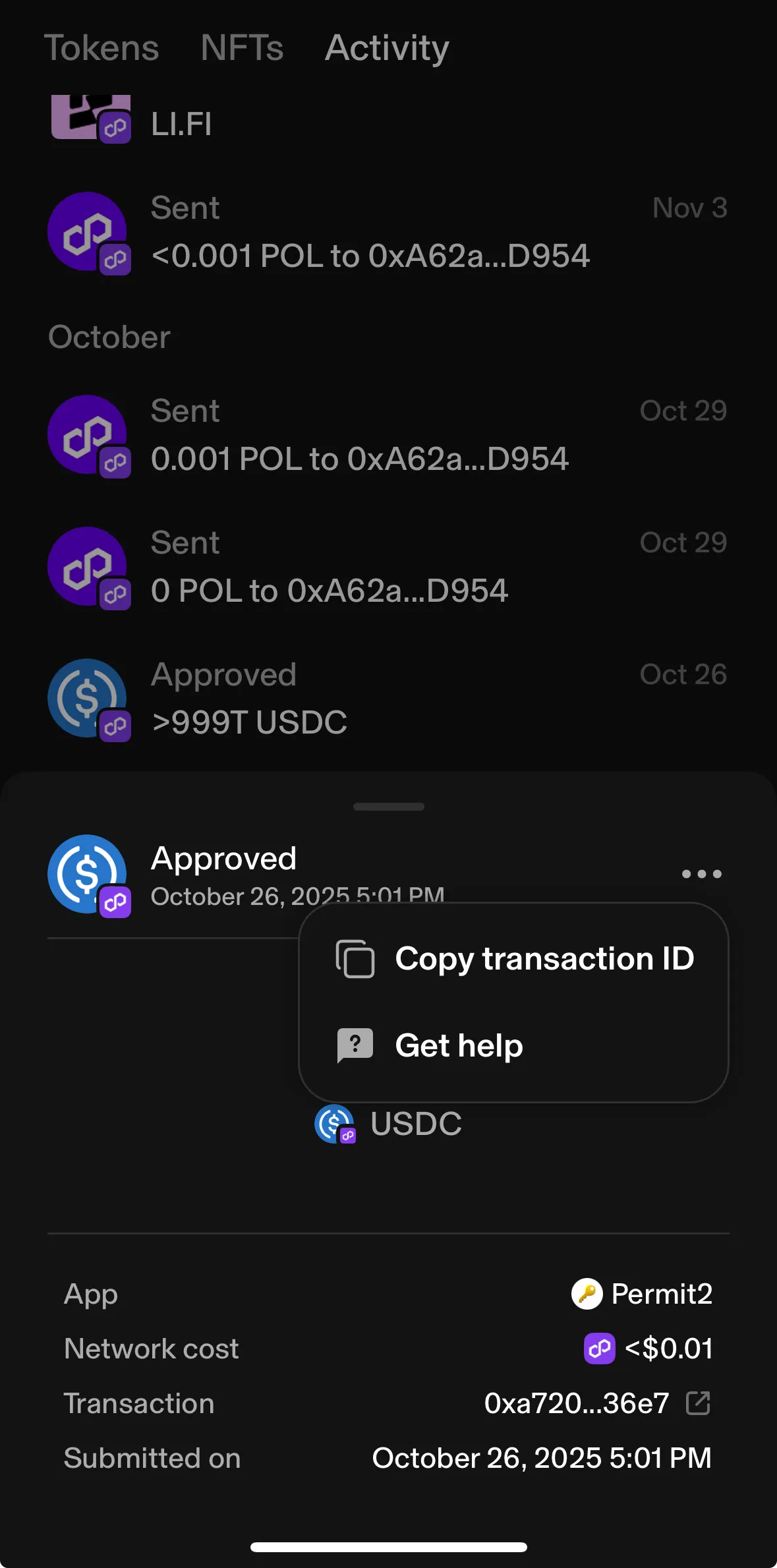
Task: Click the USDC token icon on the Approved transaction
Action: tap(86, 873)
